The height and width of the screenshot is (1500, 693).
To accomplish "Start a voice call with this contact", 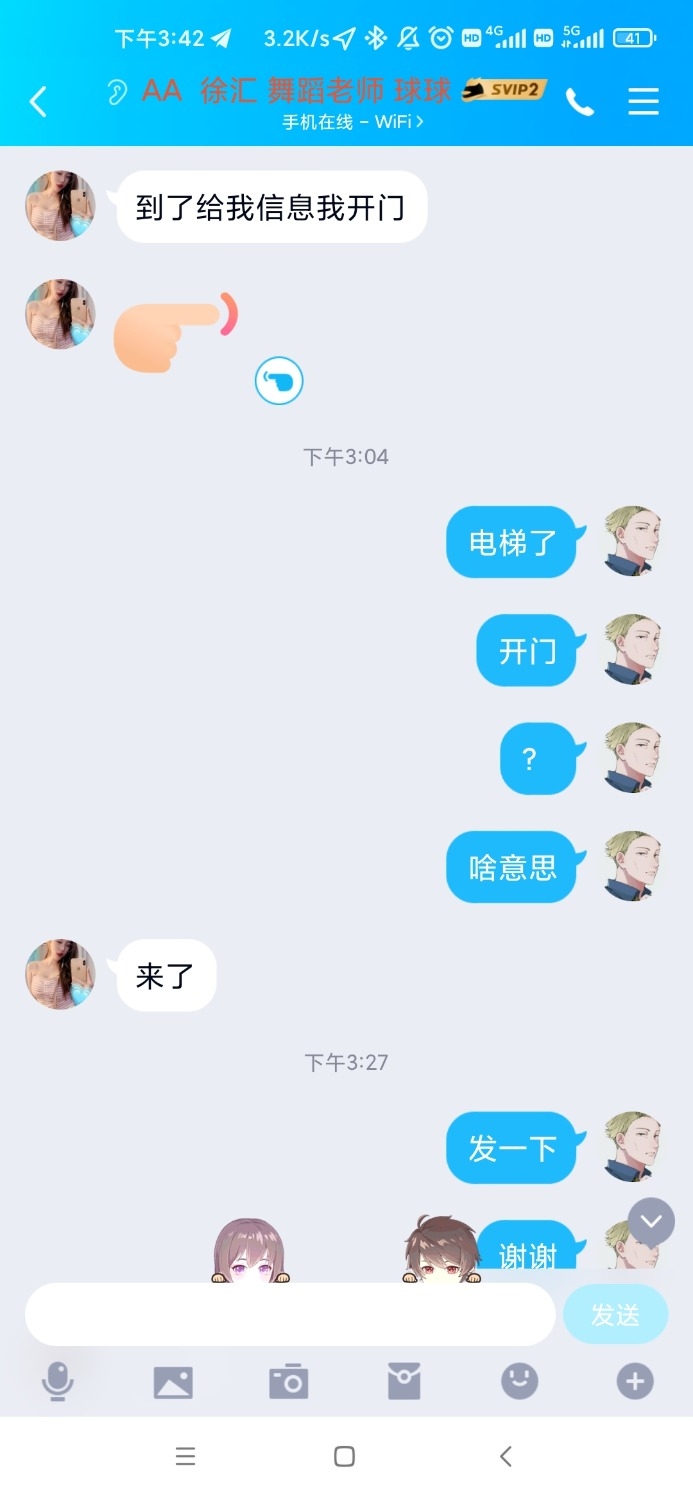I will (579, 101).
